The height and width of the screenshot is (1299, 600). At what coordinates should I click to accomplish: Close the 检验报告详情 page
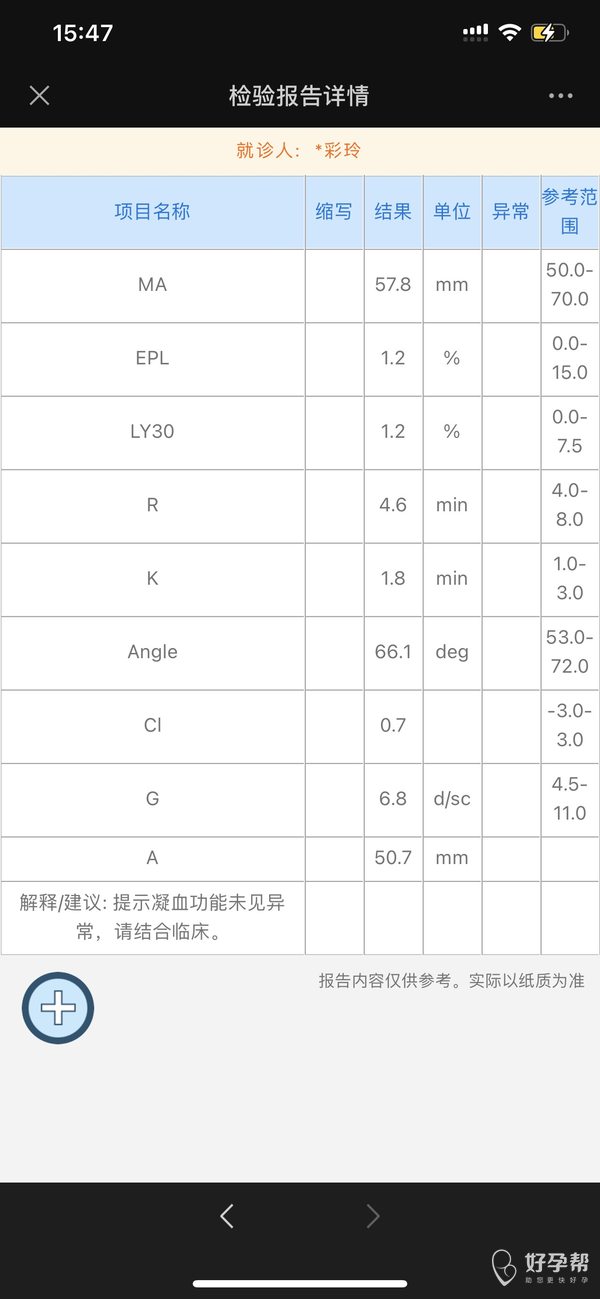click(x=39, y=96)
